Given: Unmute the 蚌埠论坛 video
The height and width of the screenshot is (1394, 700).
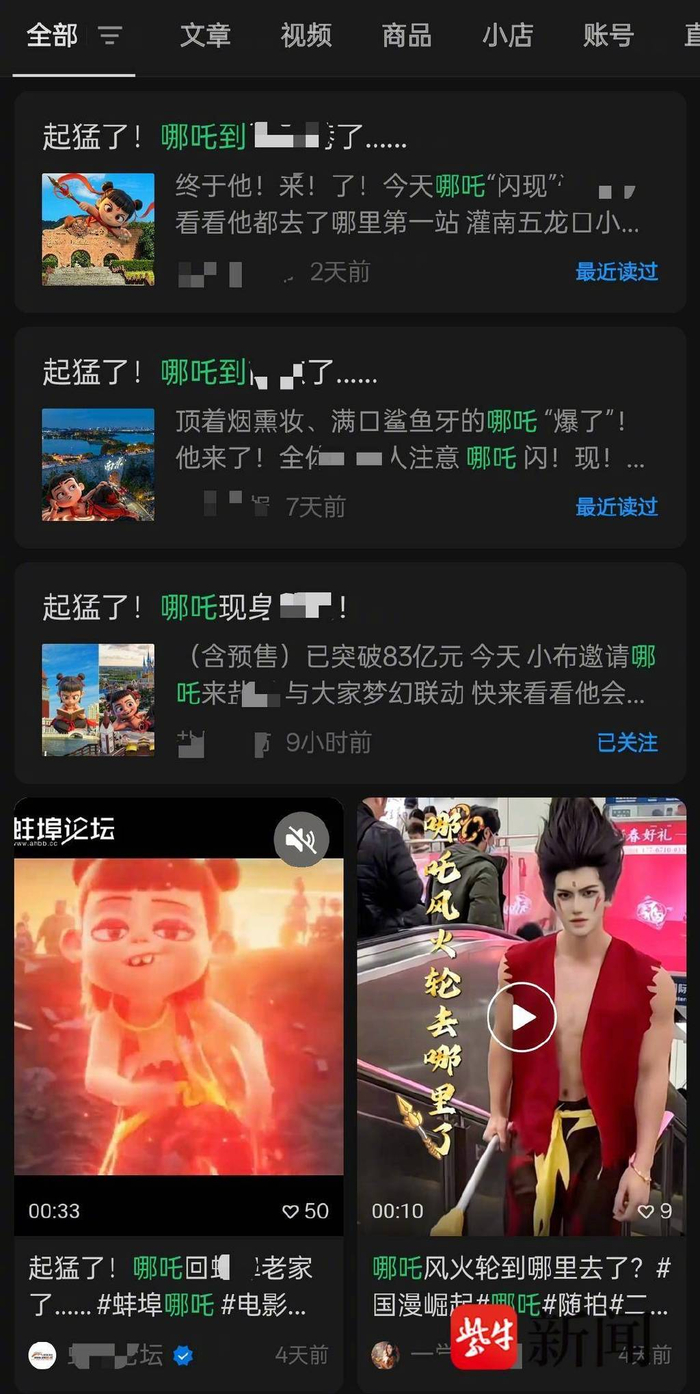Looking at the screenshot, I should pyautogui.click(x=301, y=839).
